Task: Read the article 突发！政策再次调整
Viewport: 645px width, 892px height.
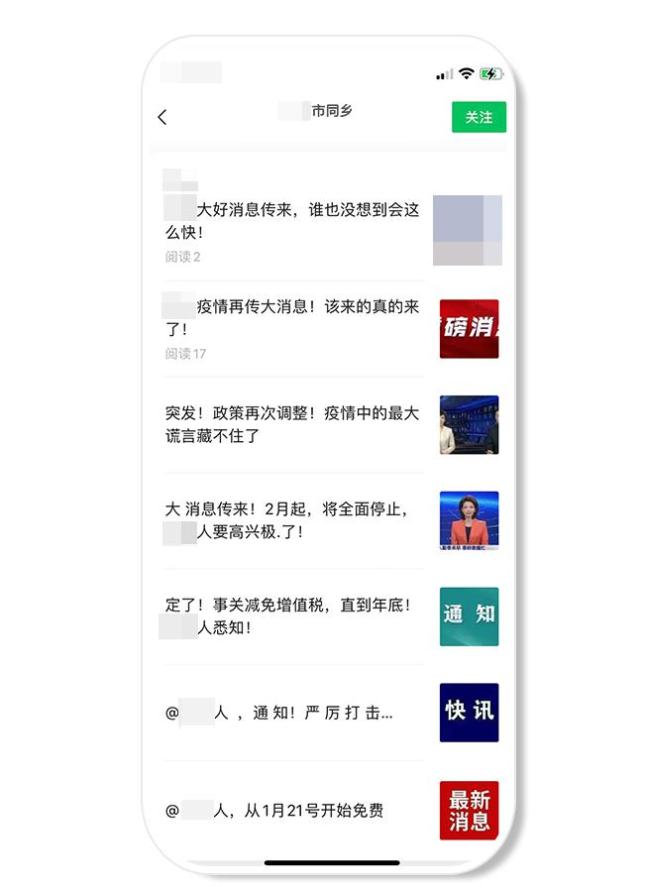Action: click(293, 424)
